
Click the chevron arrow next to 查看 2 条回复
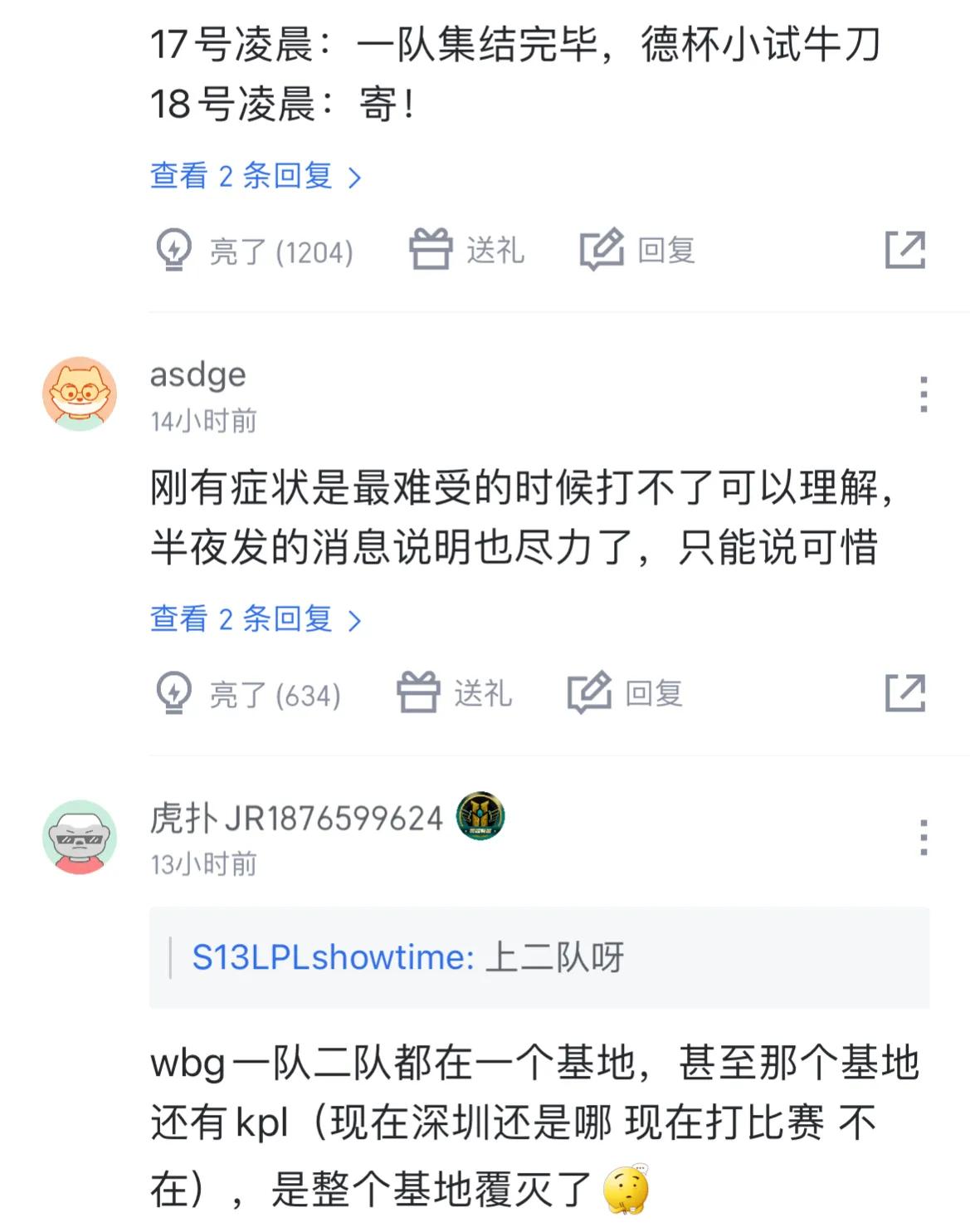(357, 175)
